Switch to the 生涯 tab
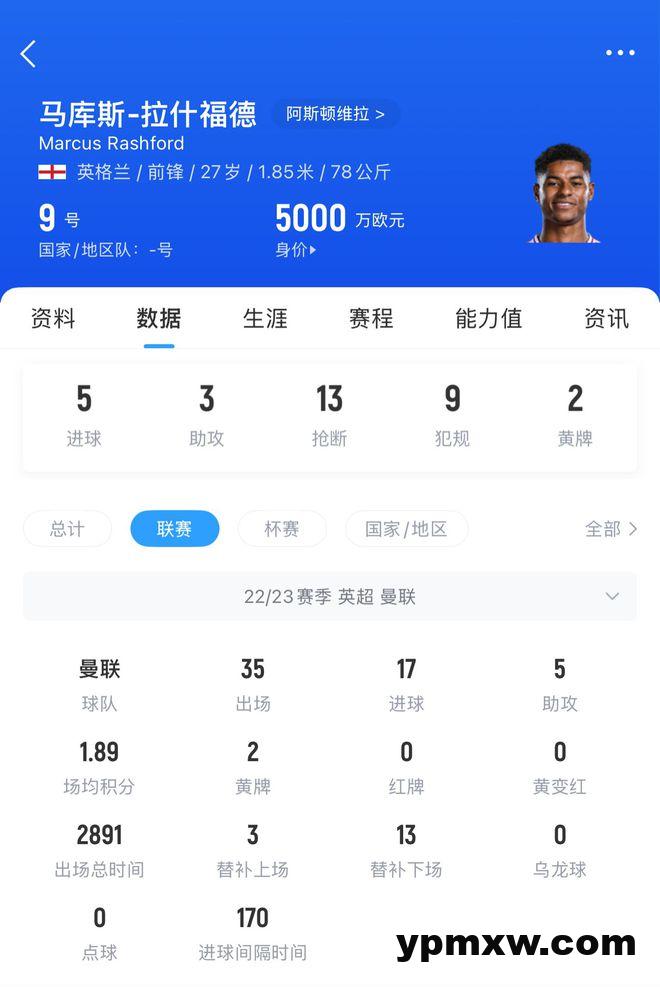Image resolution: width=660 pixels, height=987 pixels. pyautogui.click(x=265, y=319)
